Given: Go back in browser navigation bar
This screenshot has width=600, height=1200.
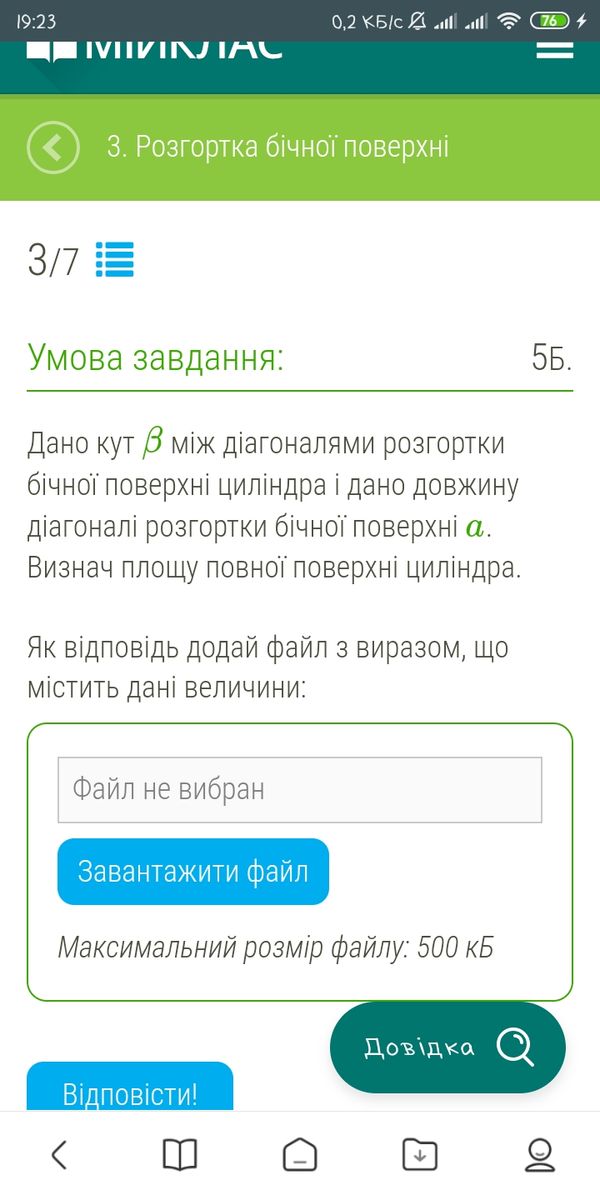Looking at the screenshot, I should pyautogui.click(x=59, y=1155).
